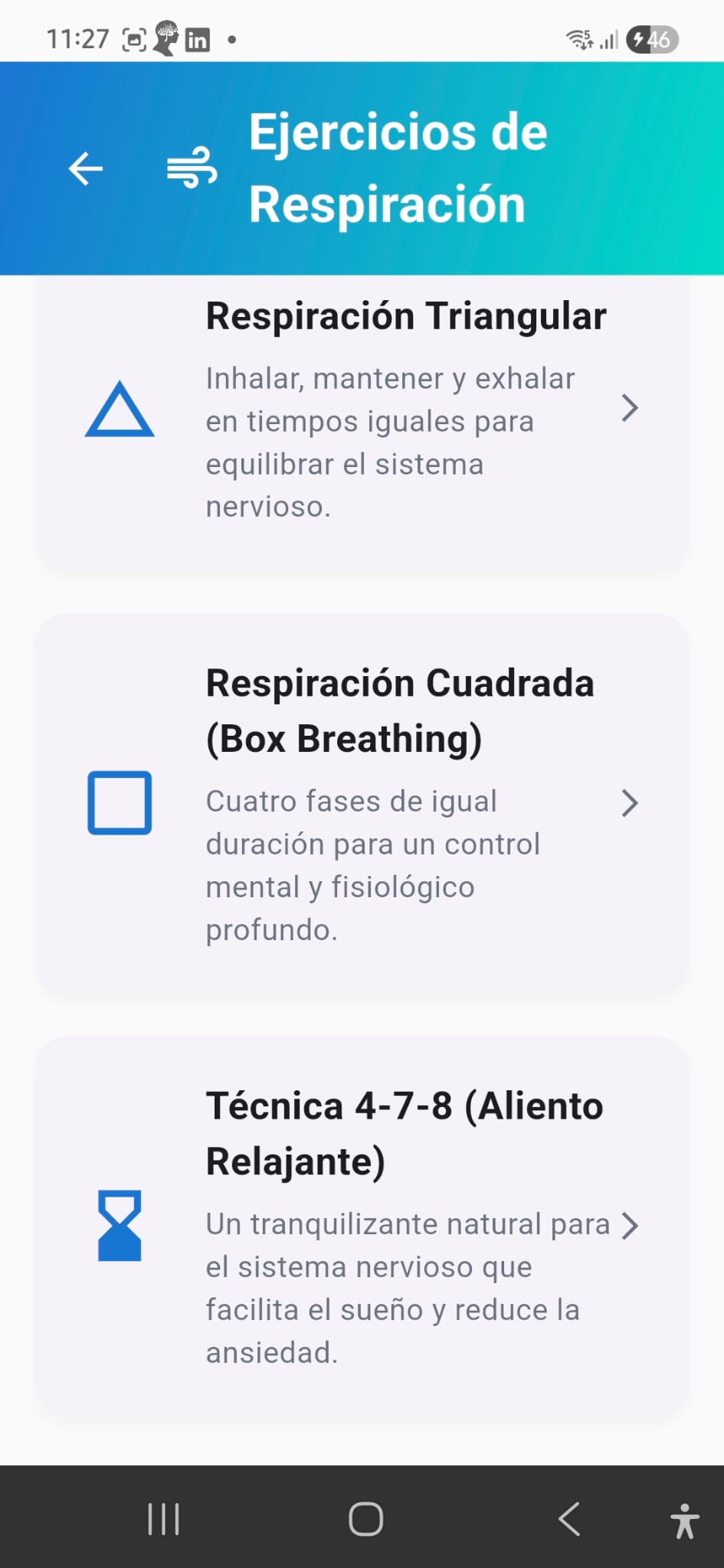
Task: Show recent apps from navigation bar
Action: point(163,1519)
